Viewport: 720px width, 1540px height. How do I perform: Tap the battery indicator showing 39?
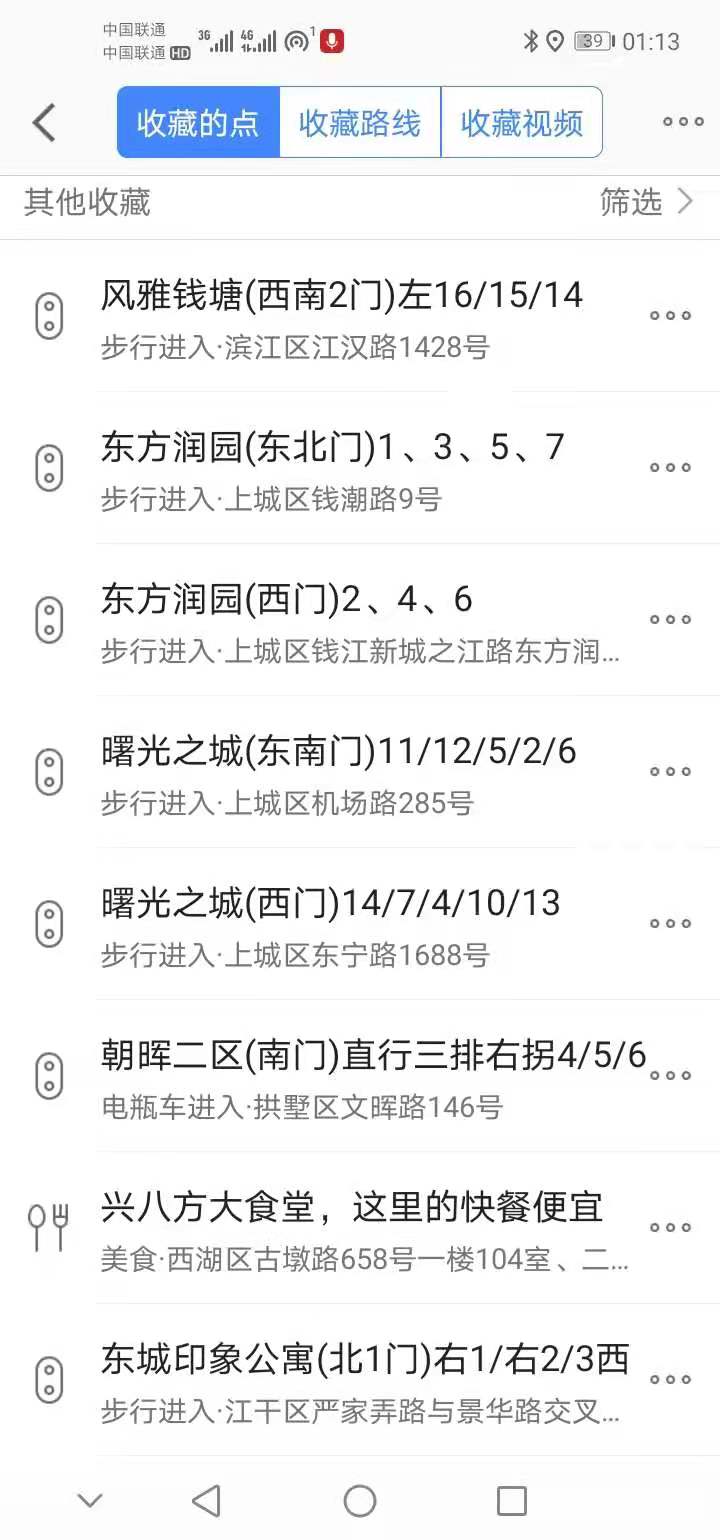pyautogui.click(x=595, y=42)
